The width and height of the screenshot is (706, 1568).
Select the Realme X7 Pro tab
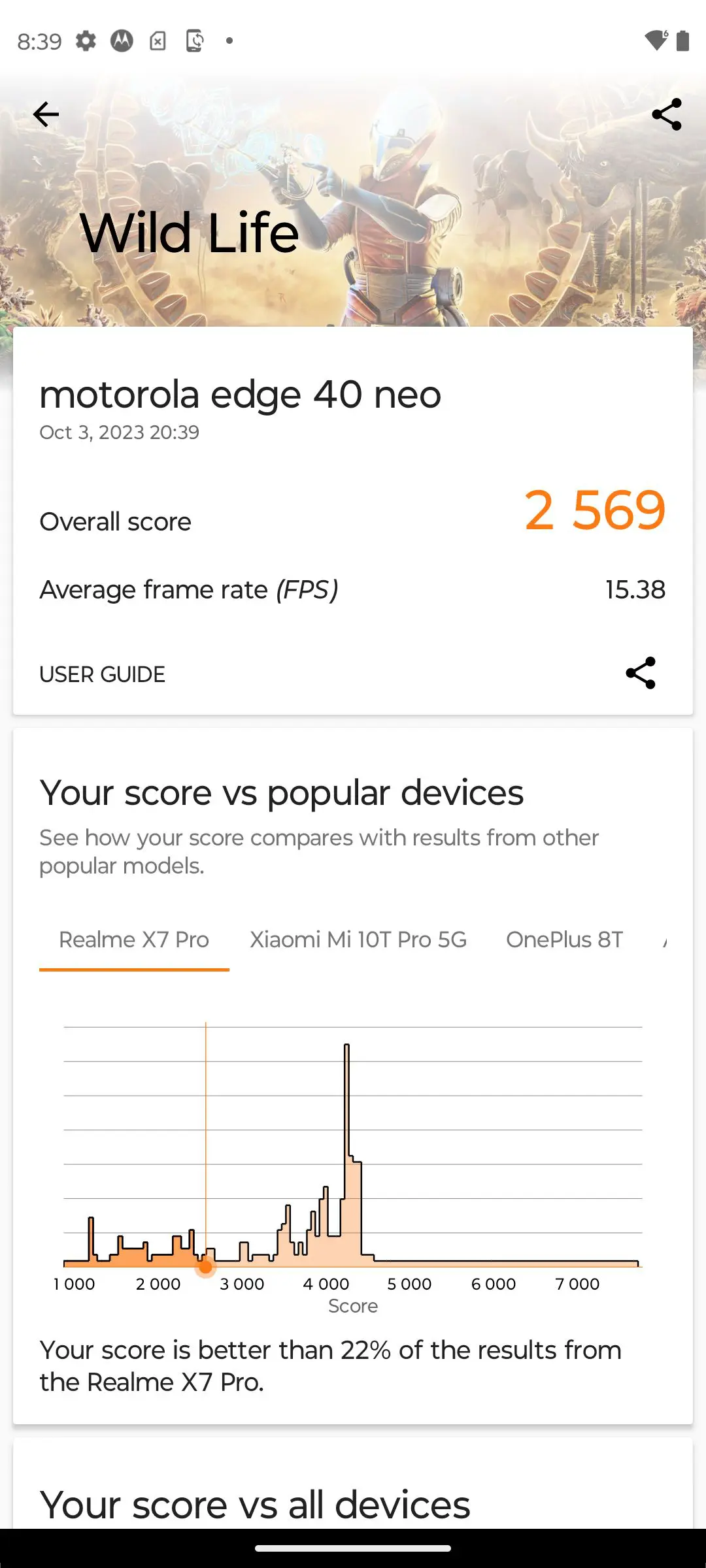(x=134, y=939)
